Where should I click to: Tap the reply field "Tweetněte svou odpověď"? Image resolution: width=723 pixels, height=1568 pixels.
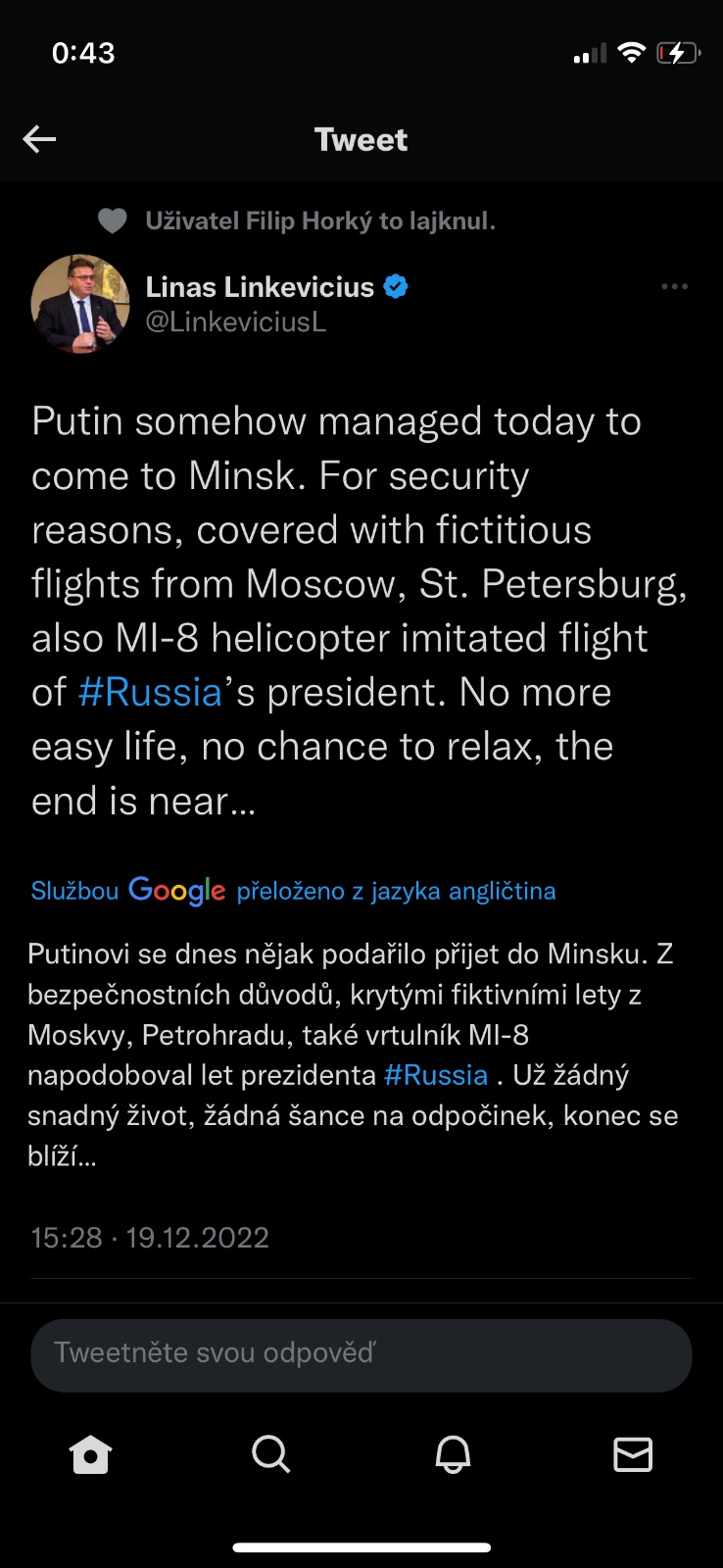coord(361,1353)
